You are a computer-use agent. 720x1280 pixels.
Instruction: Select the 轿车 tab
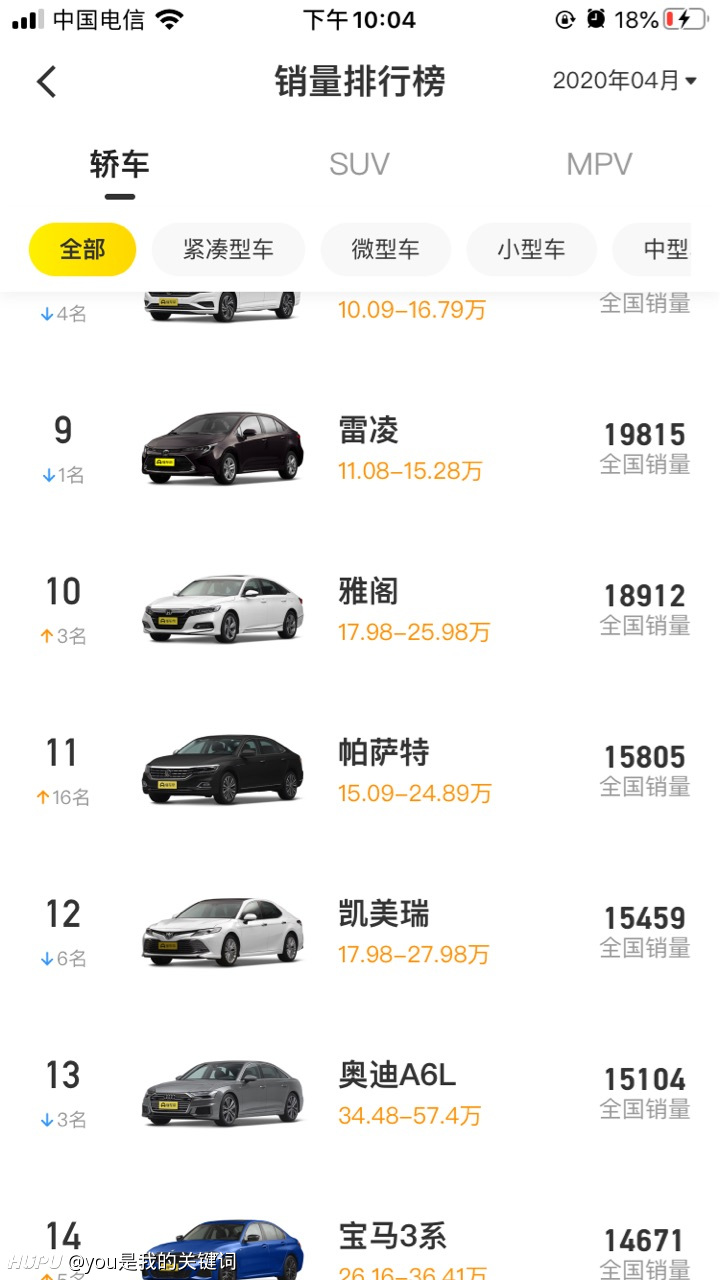pyautogui.click(x=120, y=165)
